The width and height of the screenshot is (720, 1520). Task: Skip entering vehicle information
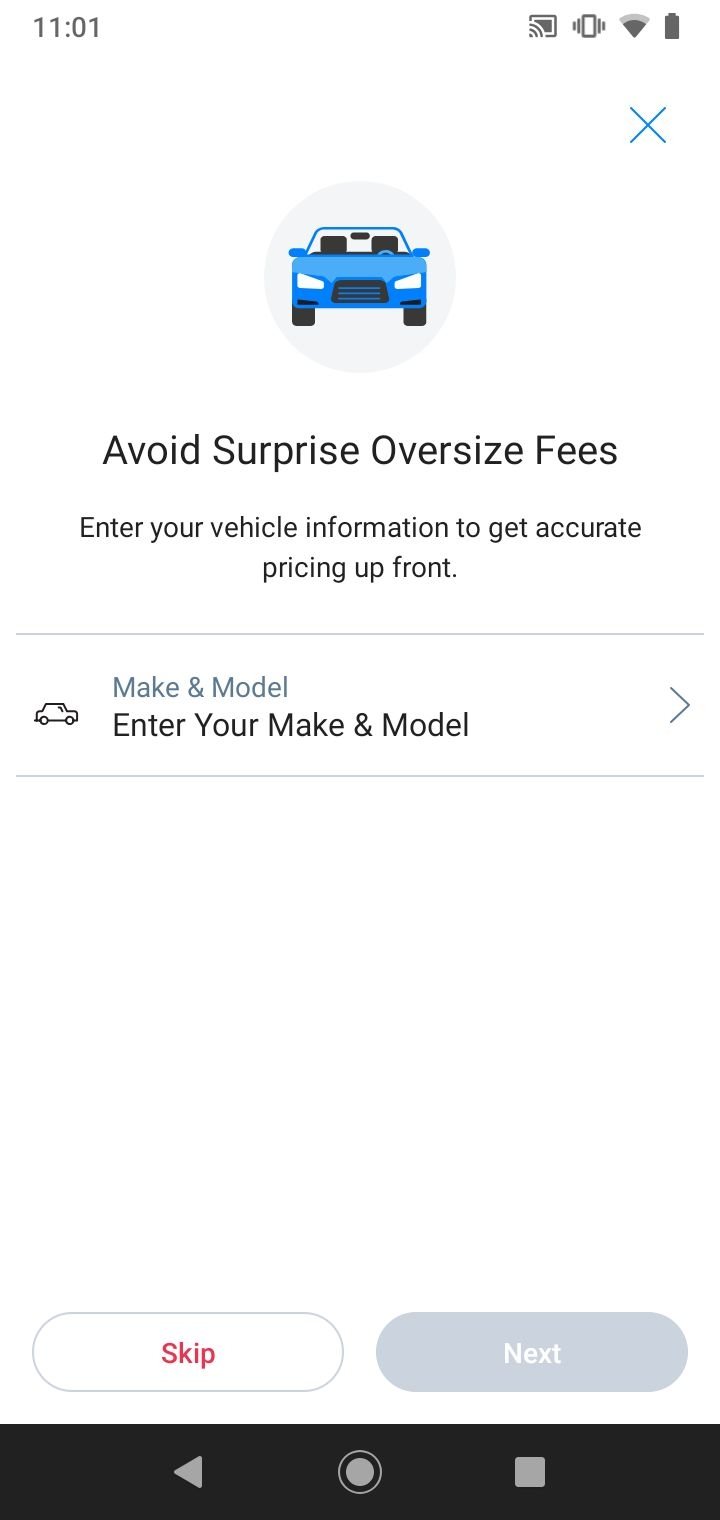[188, 1352]
